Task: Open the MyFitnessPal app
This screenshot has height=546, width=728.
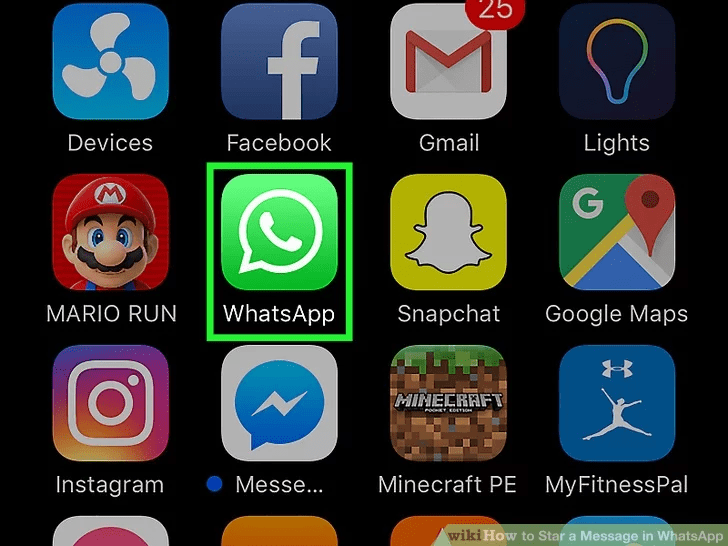Action: pos(616,403)
